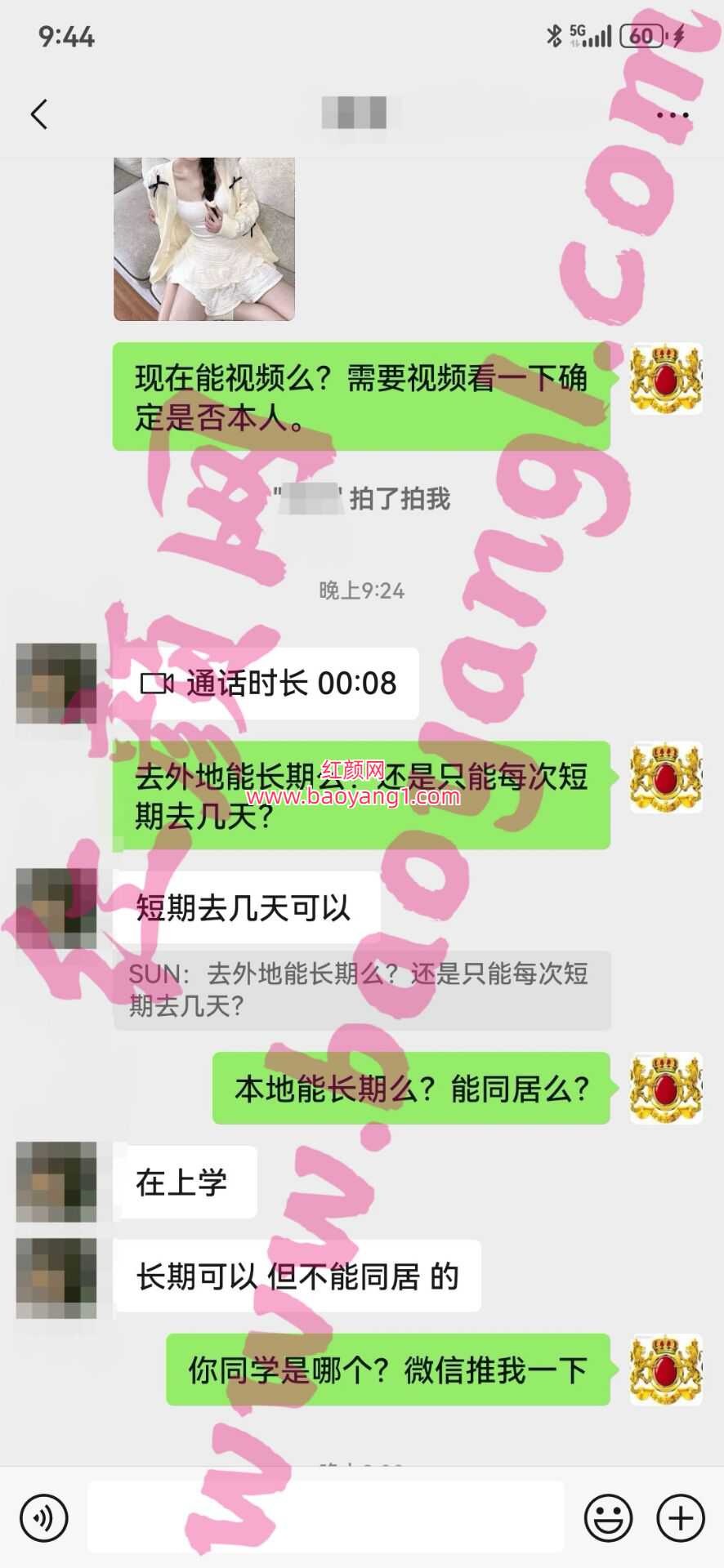Viewport: 724px width, 1568px height.
Task: Tap the video call duration 00:08 message
Action: tap(267, 684)
